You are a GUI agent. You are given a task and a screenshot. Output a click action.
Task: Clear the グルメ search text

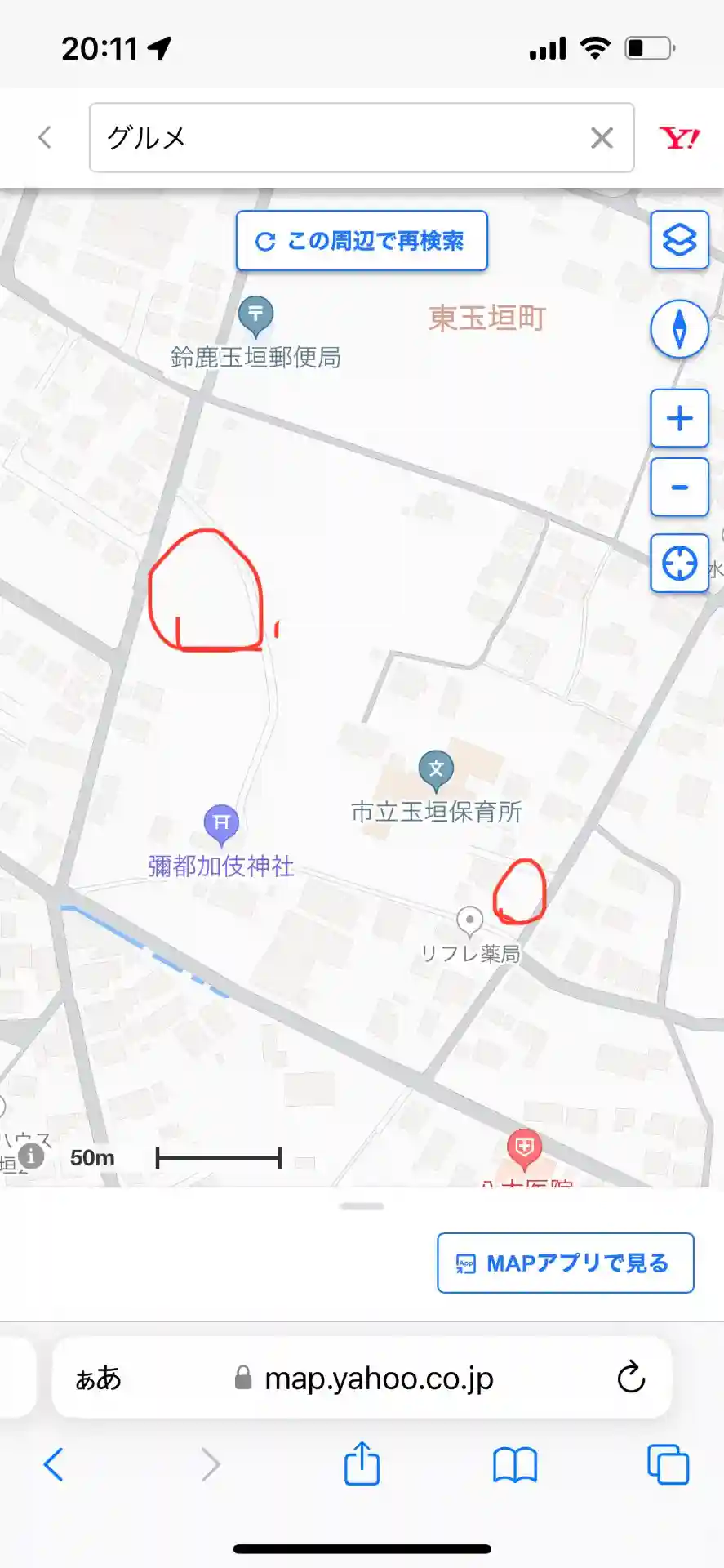602,138
